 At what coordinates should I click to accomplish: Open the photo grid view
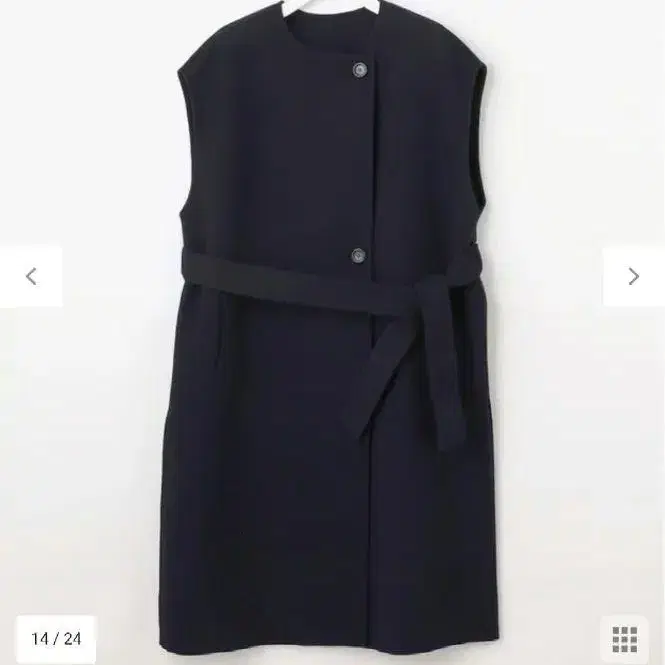click(x=625, y=638)
